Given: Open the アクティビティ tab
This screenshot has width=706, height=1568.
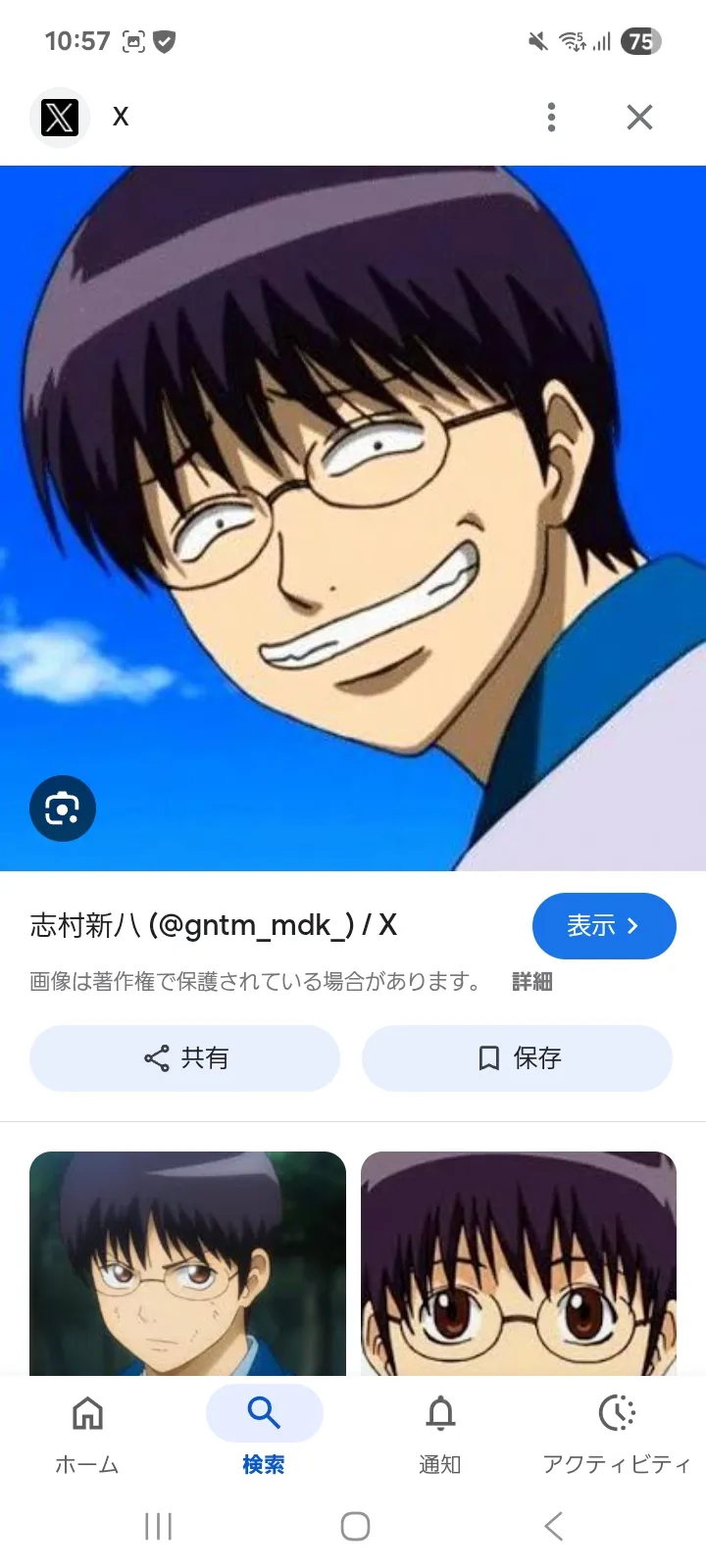Looking at the screenshot, I should [617, 1435].
